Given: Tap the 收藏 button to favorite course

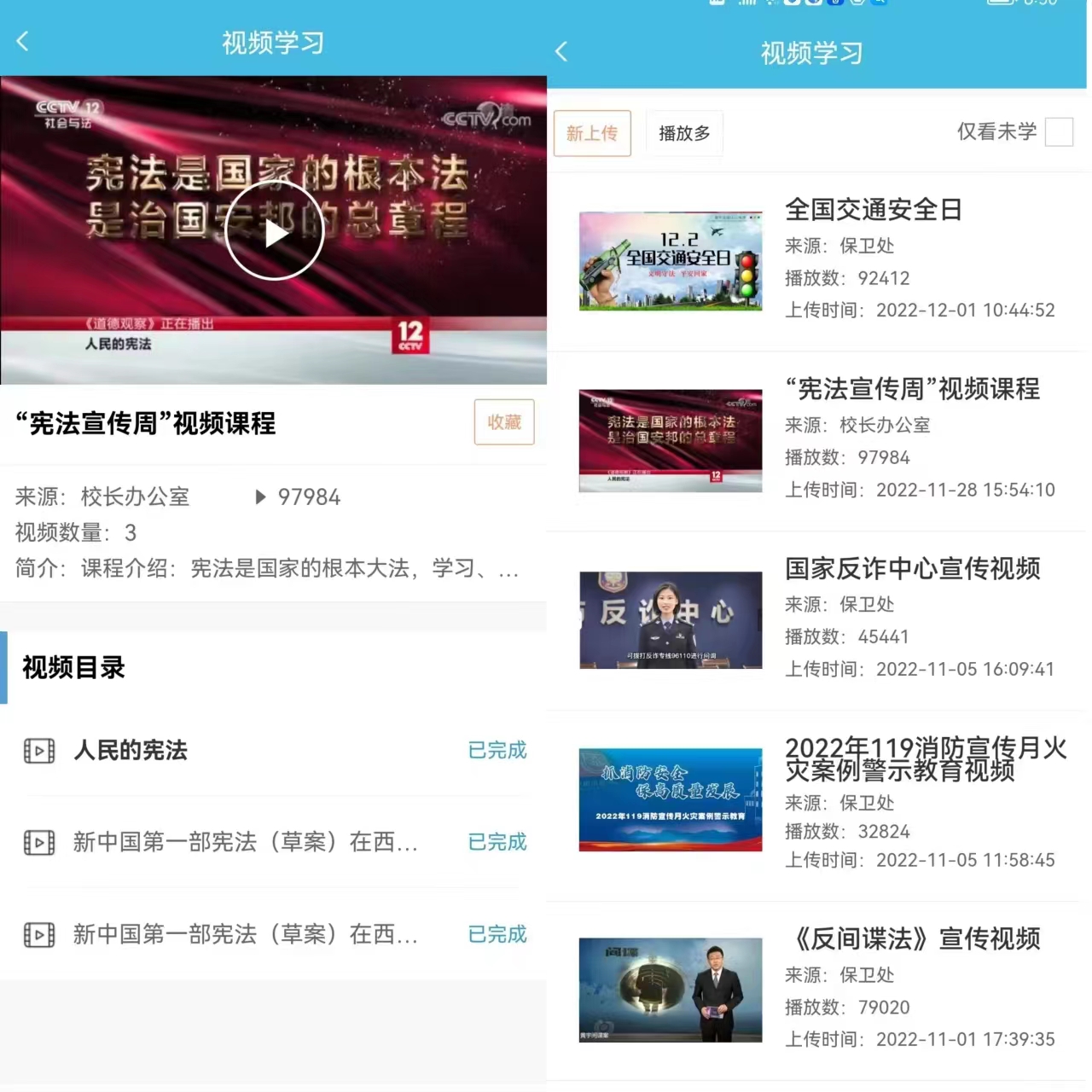Looking at the screenshot, I should 503,421.
